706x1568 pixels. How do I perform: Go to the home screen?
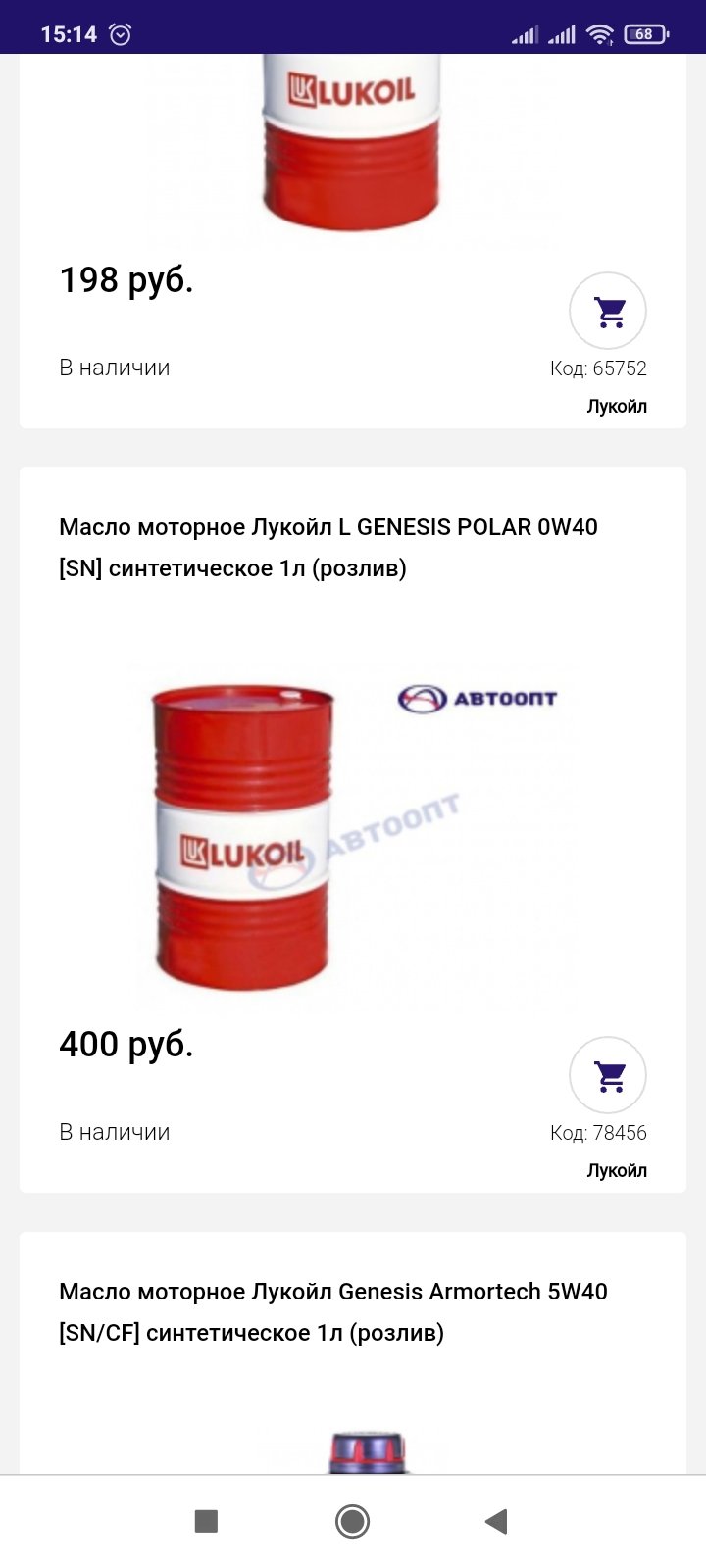352,1521
